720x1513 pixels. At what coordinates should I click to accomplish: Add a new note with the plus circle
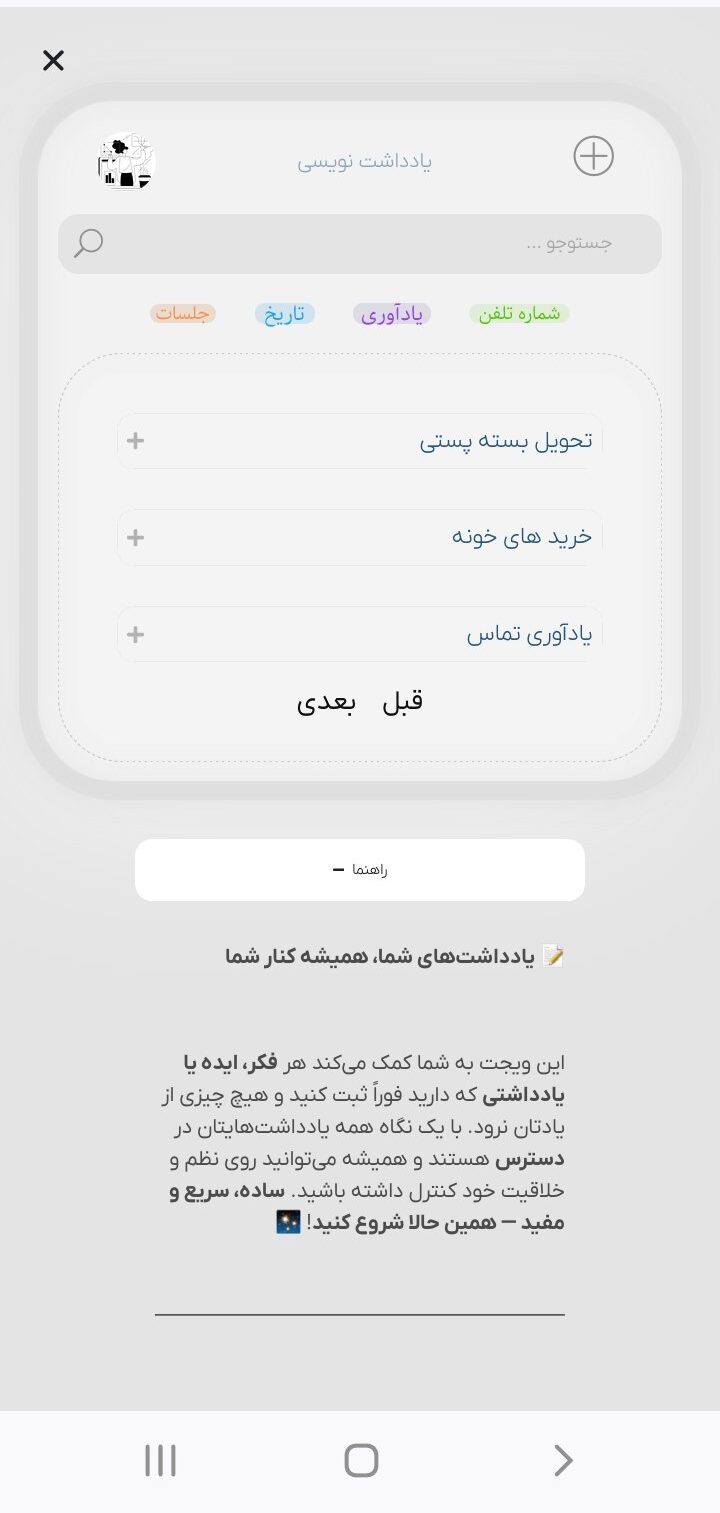[593, 157]
